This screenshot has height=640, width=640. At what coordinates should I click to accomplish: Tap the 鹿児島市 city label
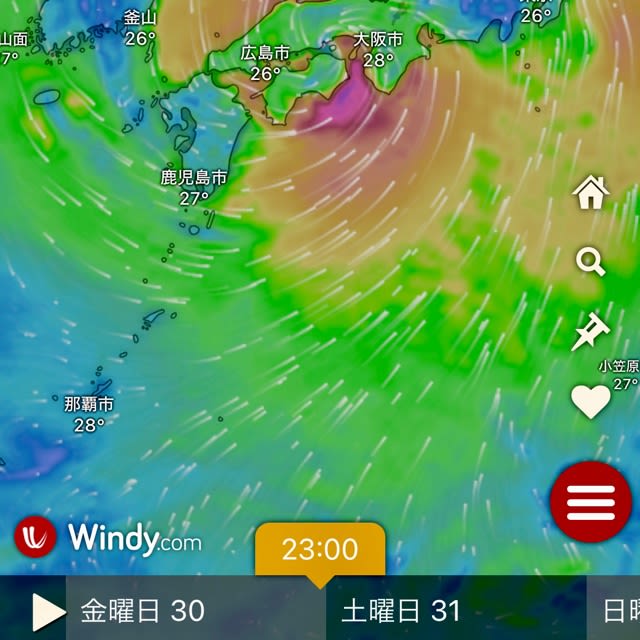[x=194, y=178]
